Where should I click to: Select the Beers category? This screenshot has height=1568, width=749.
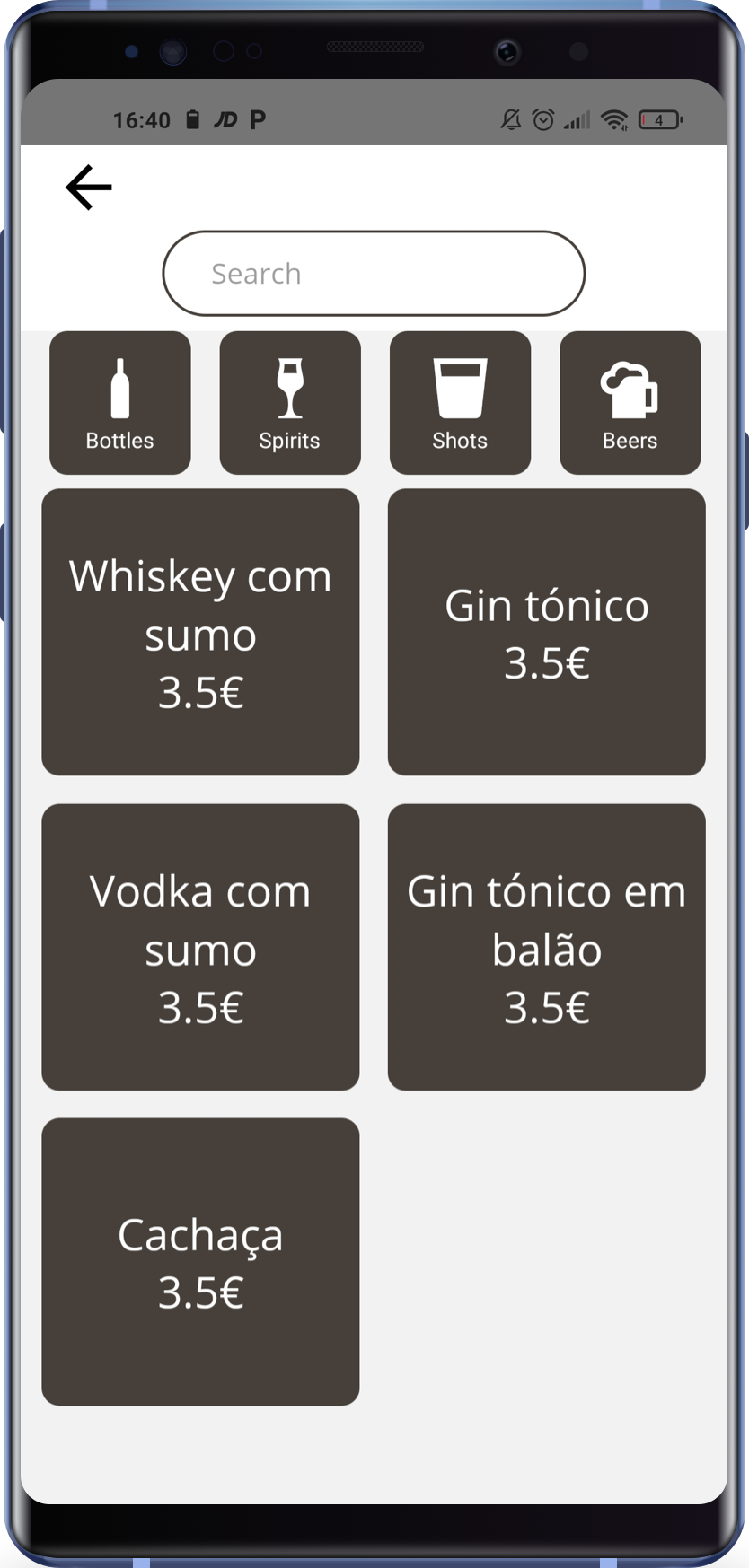point(630,403)
